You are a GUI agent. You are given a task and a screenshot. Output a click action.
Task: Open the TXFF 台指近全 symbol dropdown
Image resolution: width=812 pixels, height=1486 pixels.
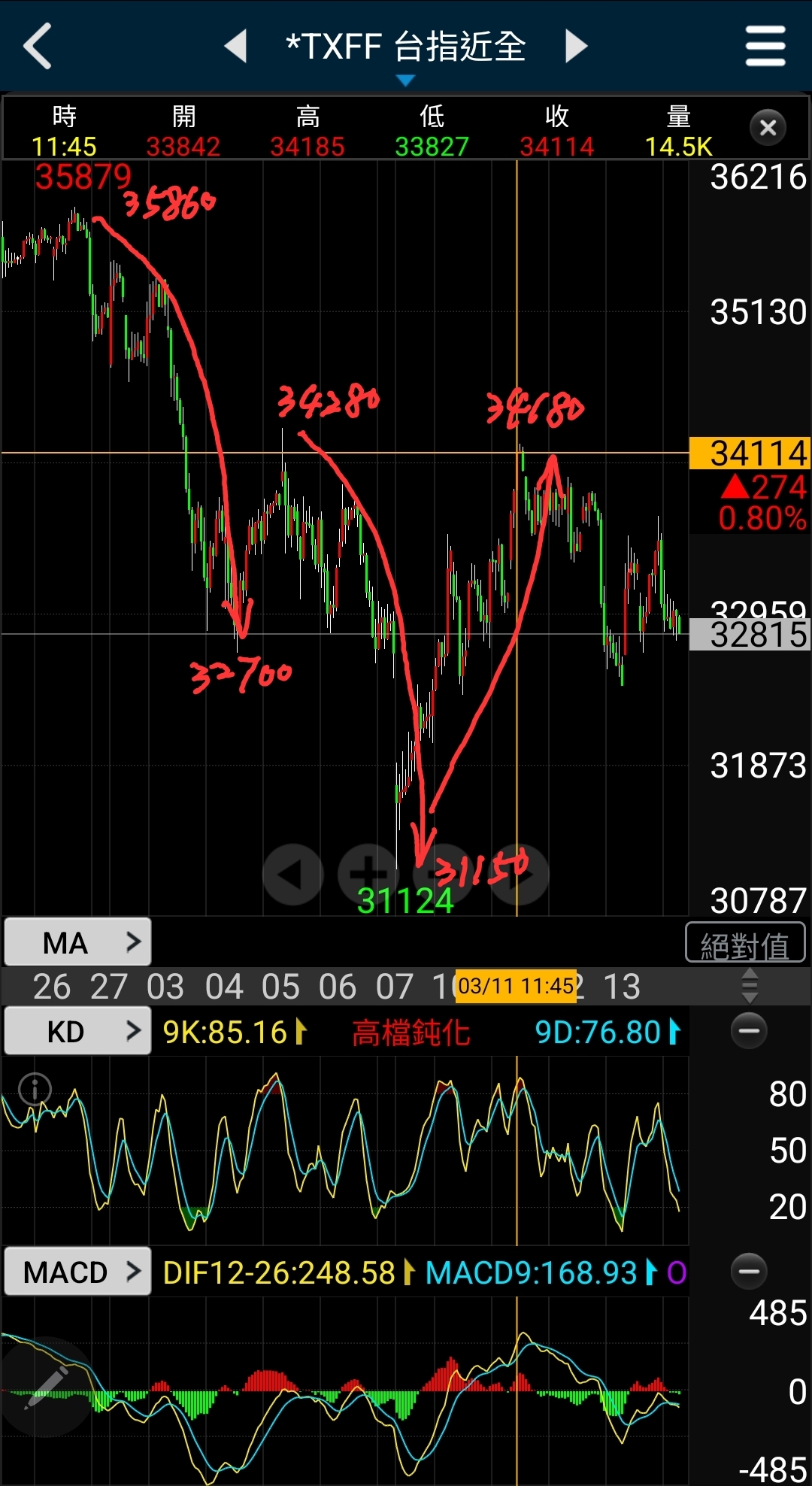406,53
